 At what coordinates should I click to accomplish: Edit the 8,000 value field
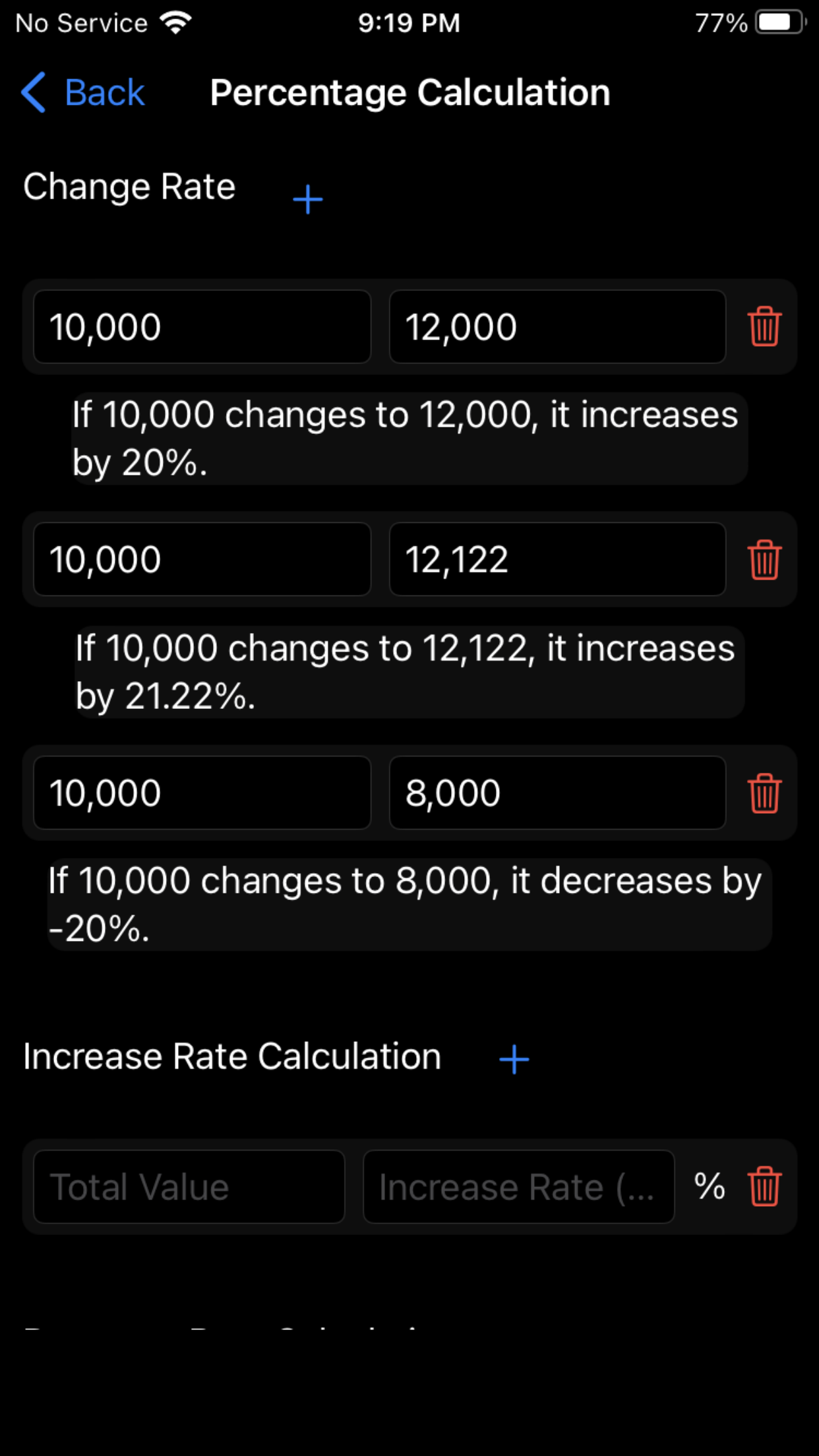[557, 793]
